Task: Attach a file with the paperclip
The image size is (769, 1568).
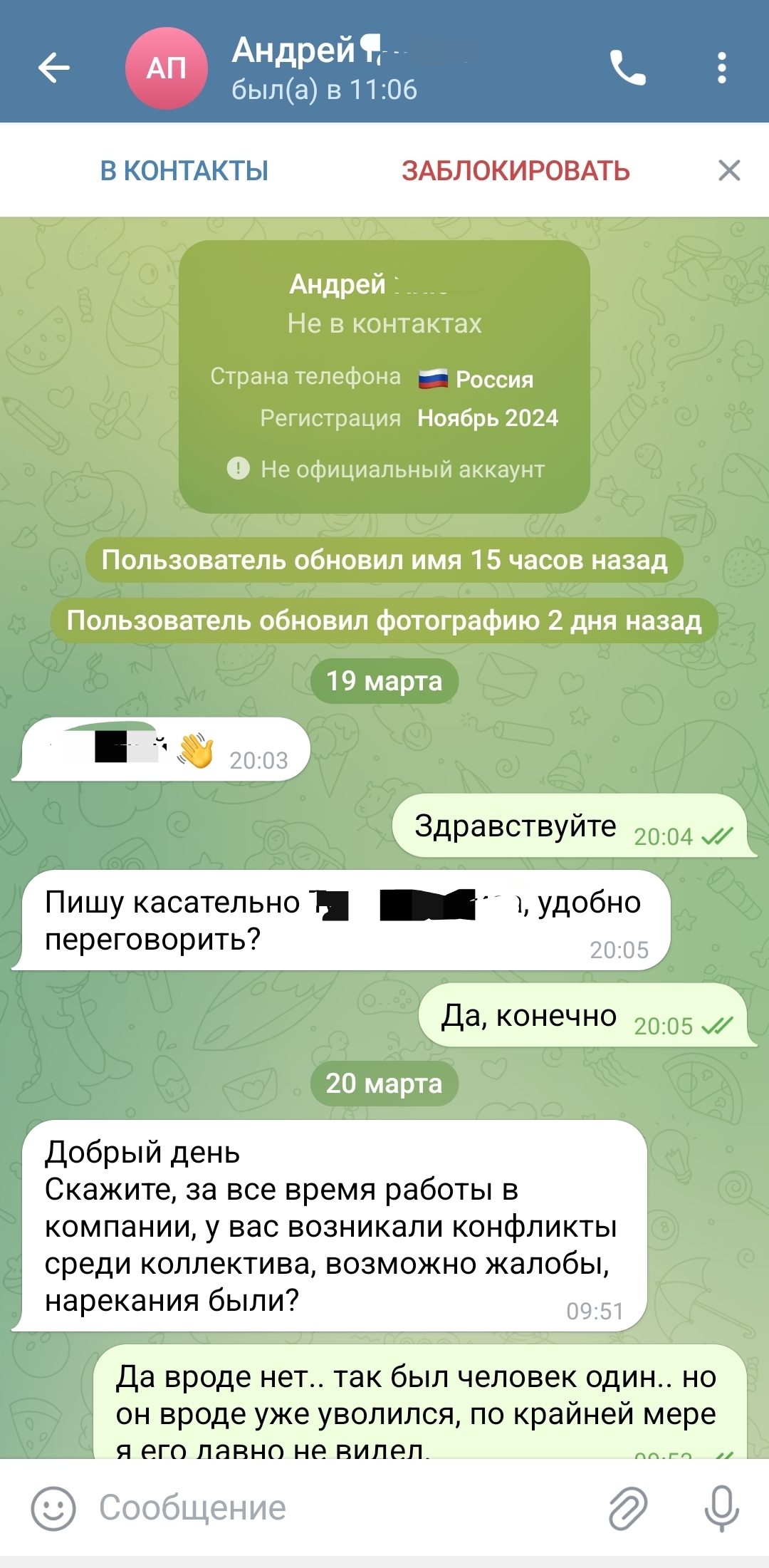Action: pos(627,1508)
